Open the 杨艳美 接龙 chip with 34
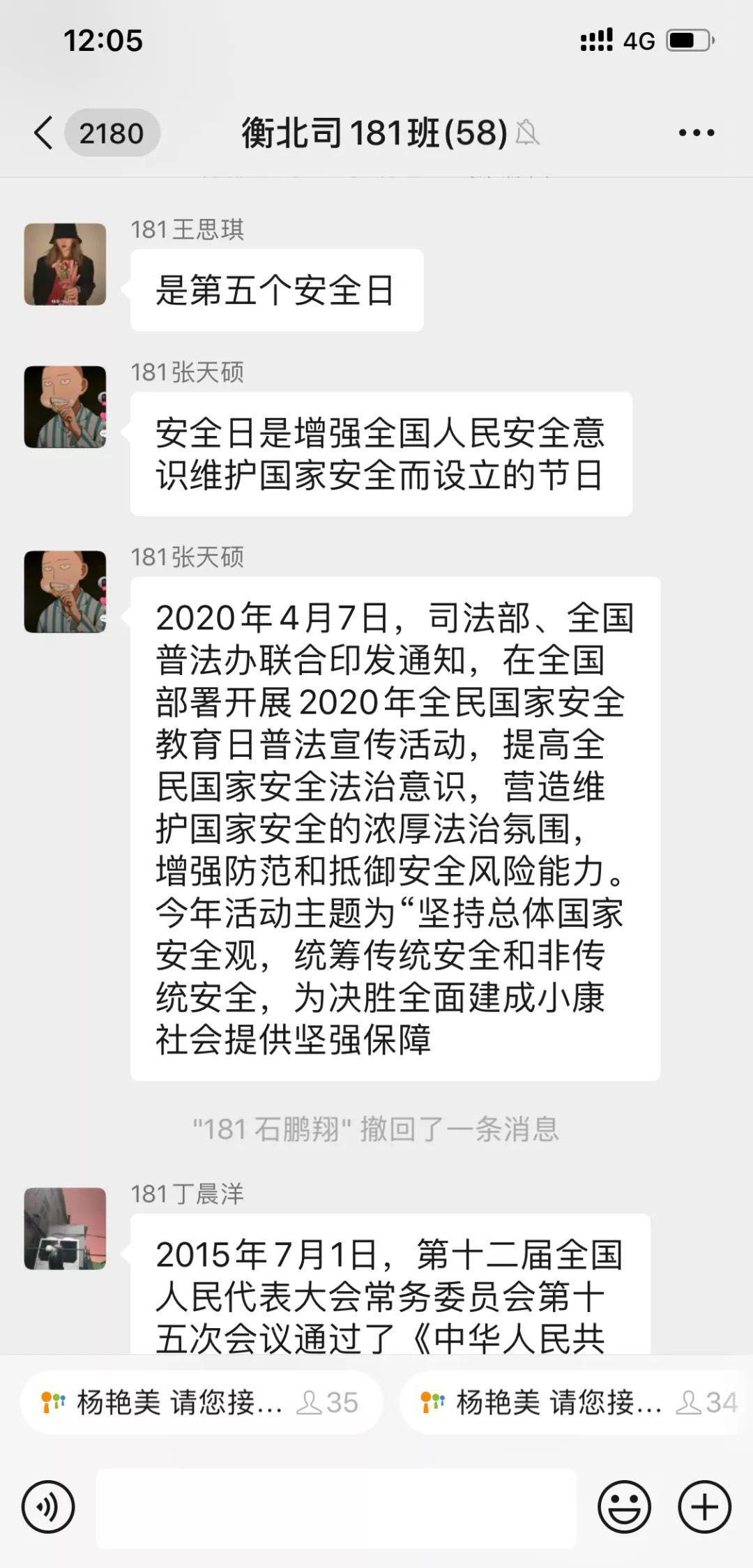The height and width of the screenshot is (1568, 753). pyautogui.click(x=572, y=1403)
